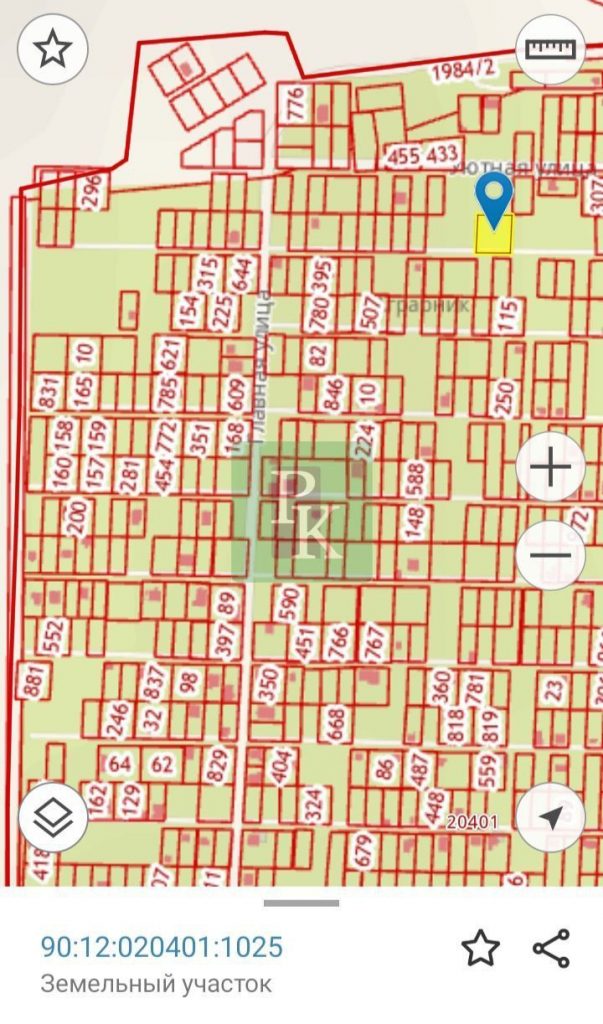Open the map layers selector

click(52, 816)
